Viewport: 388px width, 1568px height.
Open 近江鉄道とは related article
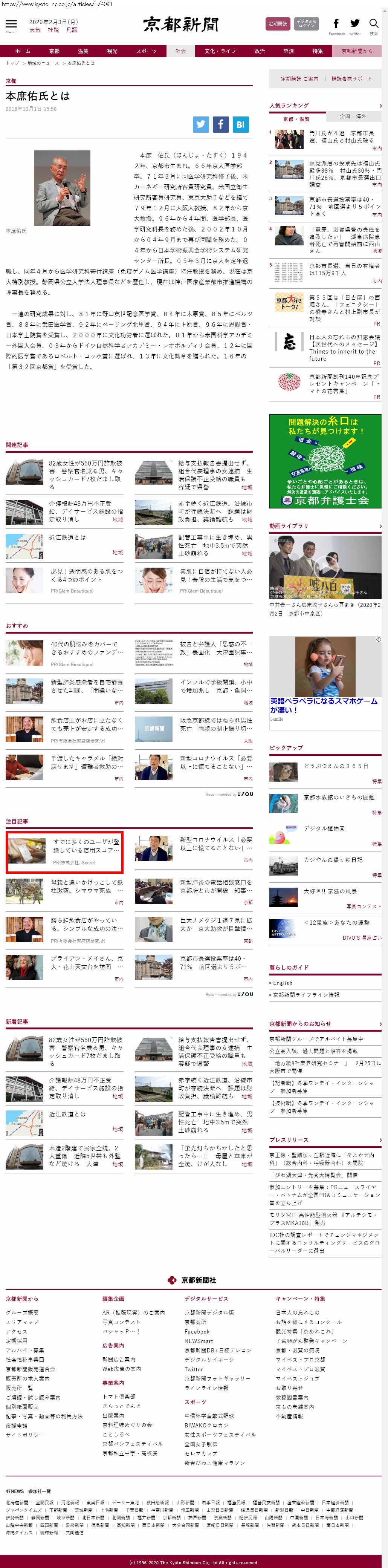tap(67, 537)
